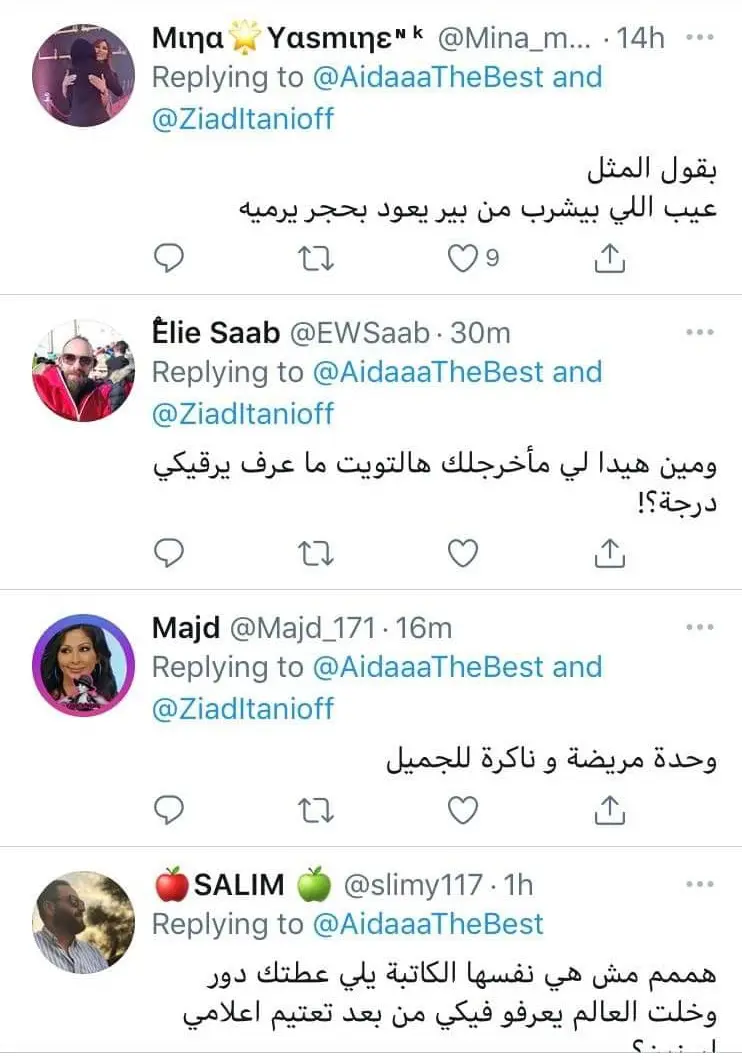This screenshot has width=742, height=1061.
Task: Open overflow menu on Elie Saab's tweet
Action: pyautogui.click(x=700, y=332)
